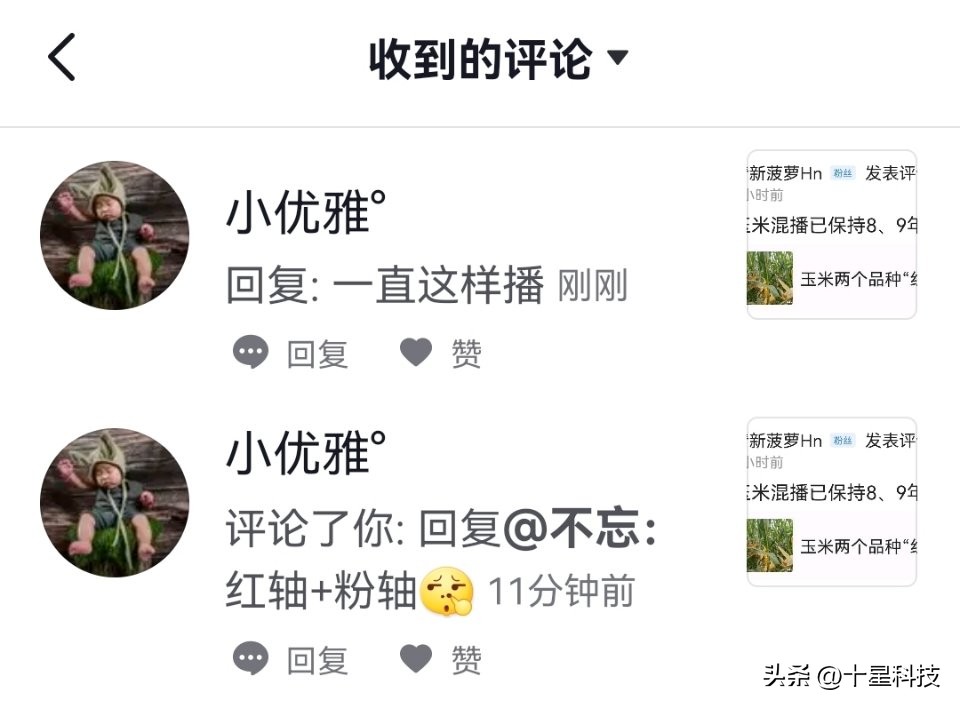Like the 红轴+粉轴 comment
Viewport: 960px width, 708px height.
coord(441,659)
